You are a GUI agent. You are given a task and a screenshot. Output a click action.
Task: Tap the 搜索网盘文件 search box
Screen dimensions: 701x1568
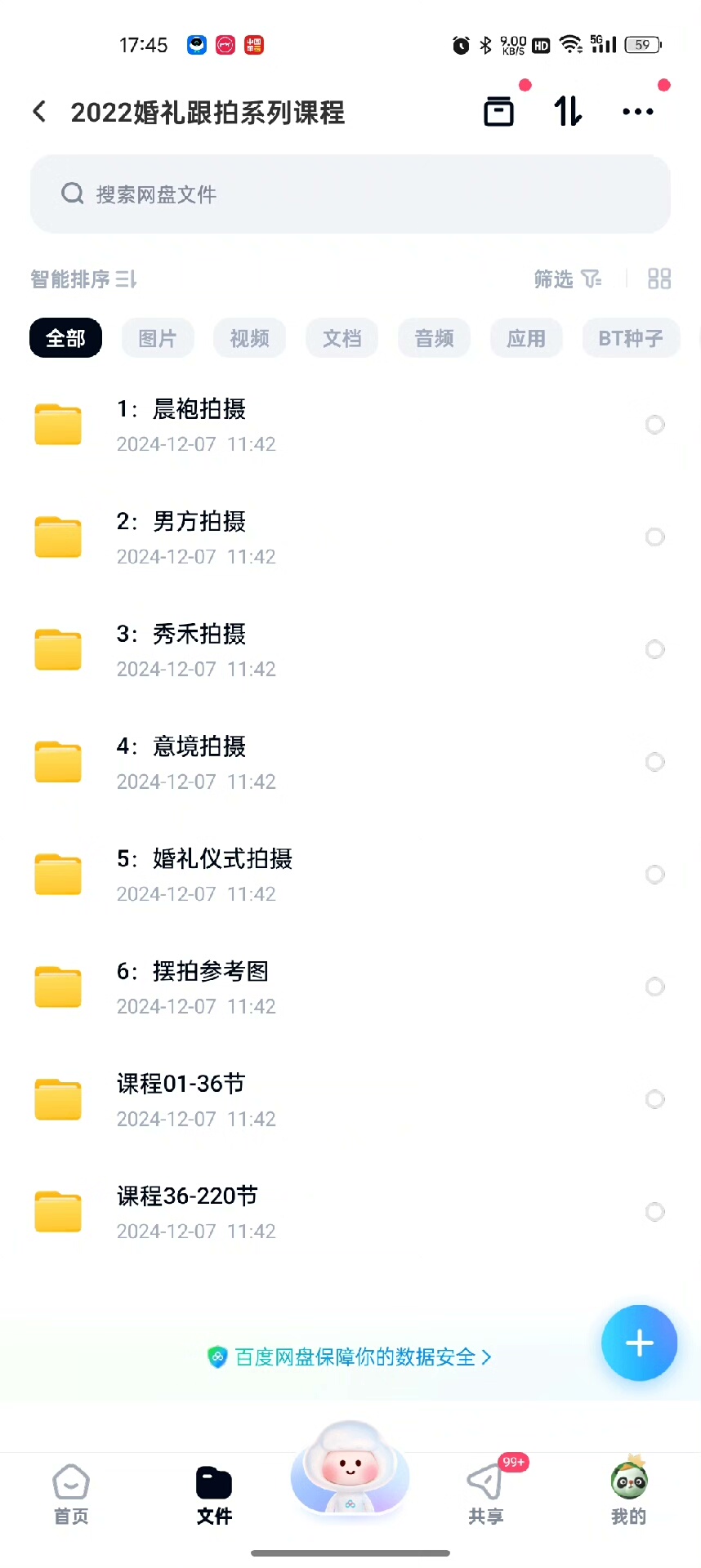(350, 194)
